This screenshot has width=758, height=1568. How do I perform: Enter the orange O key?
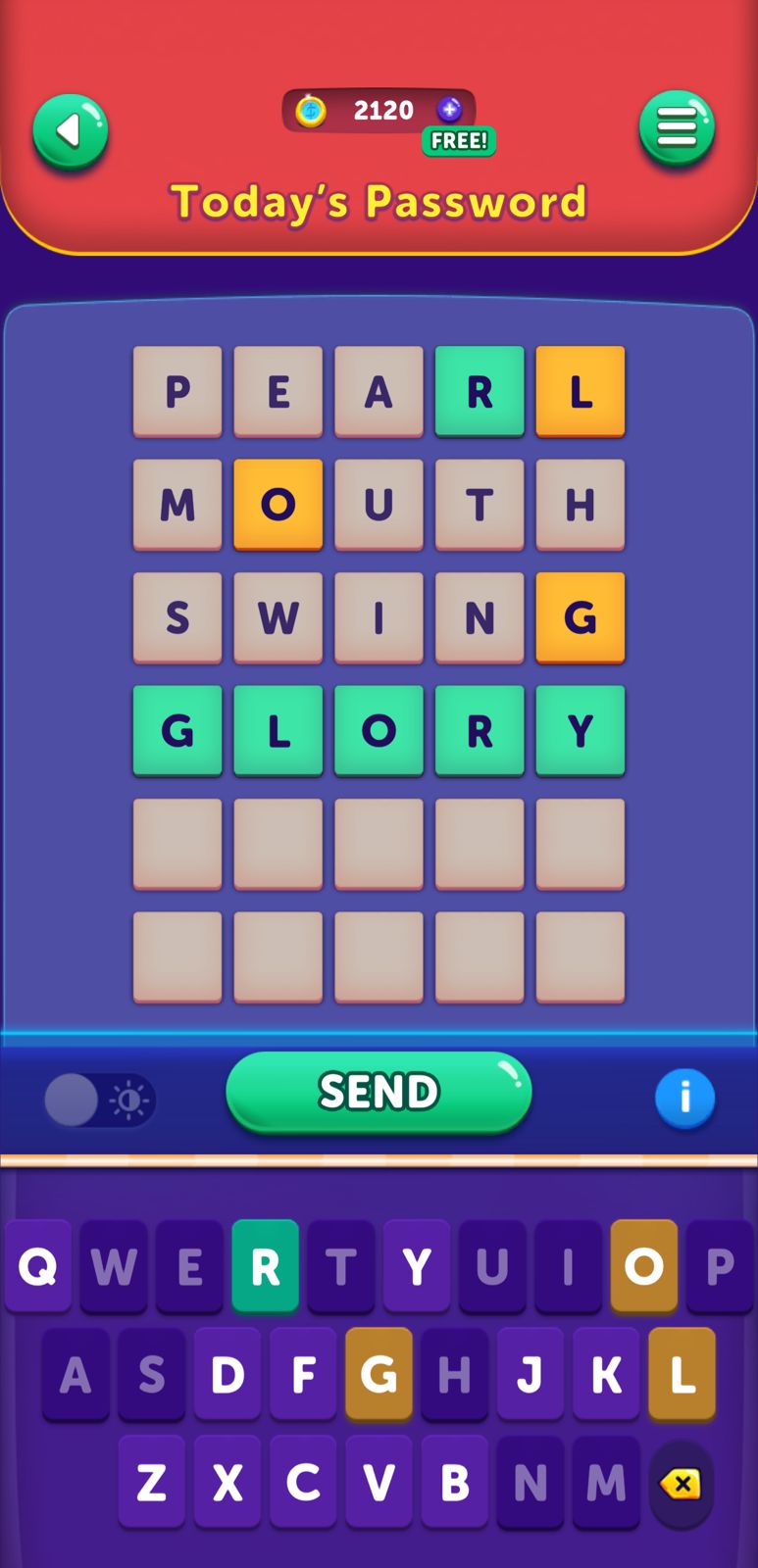[643, 1266]
